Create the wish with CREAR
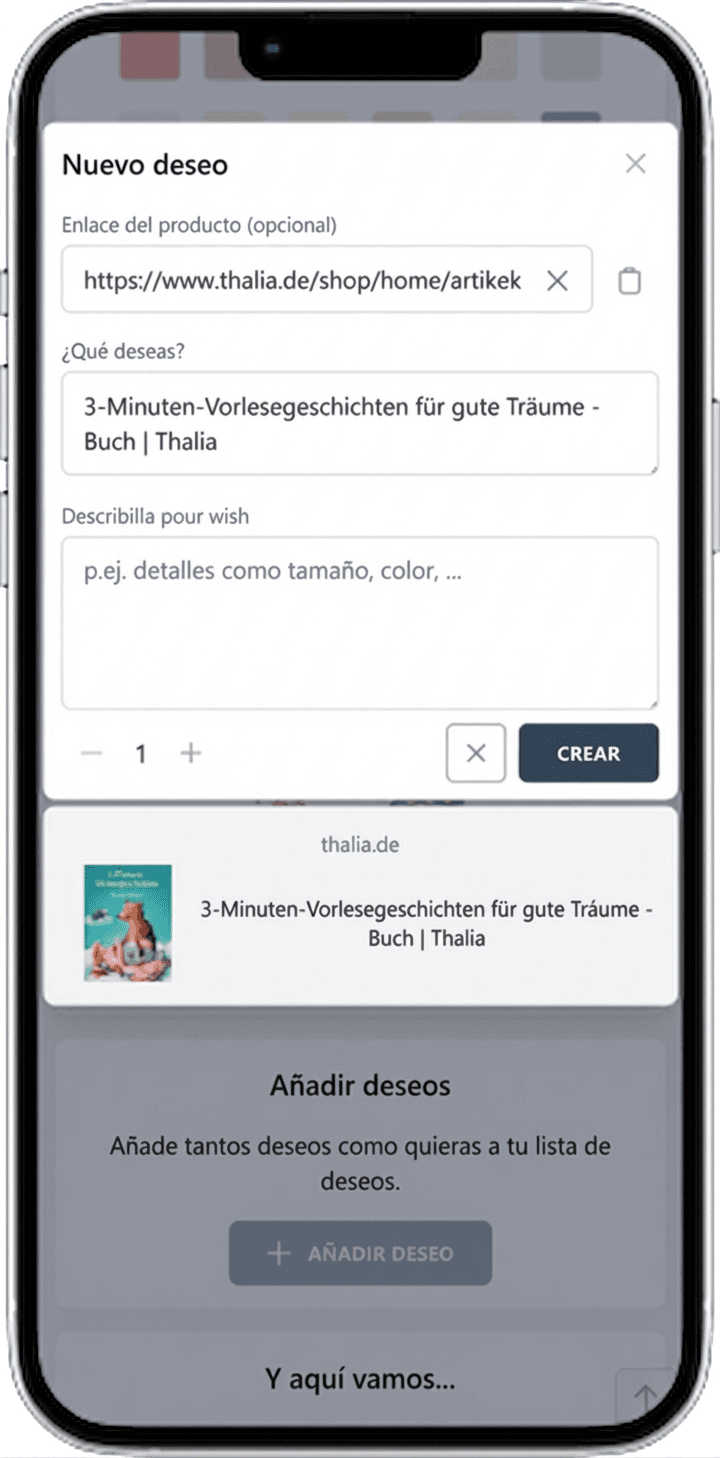 pos(588,753)
